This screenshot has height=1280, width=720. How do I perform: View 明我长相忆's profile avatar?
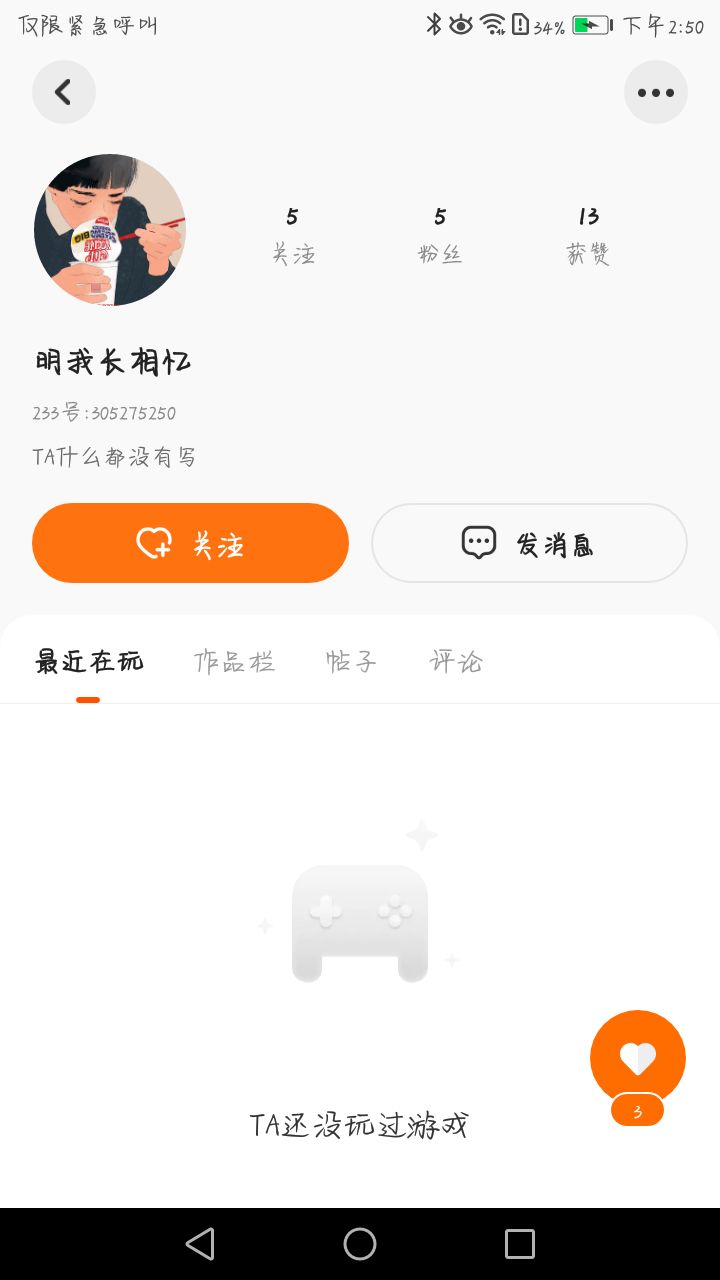point(110,230)
